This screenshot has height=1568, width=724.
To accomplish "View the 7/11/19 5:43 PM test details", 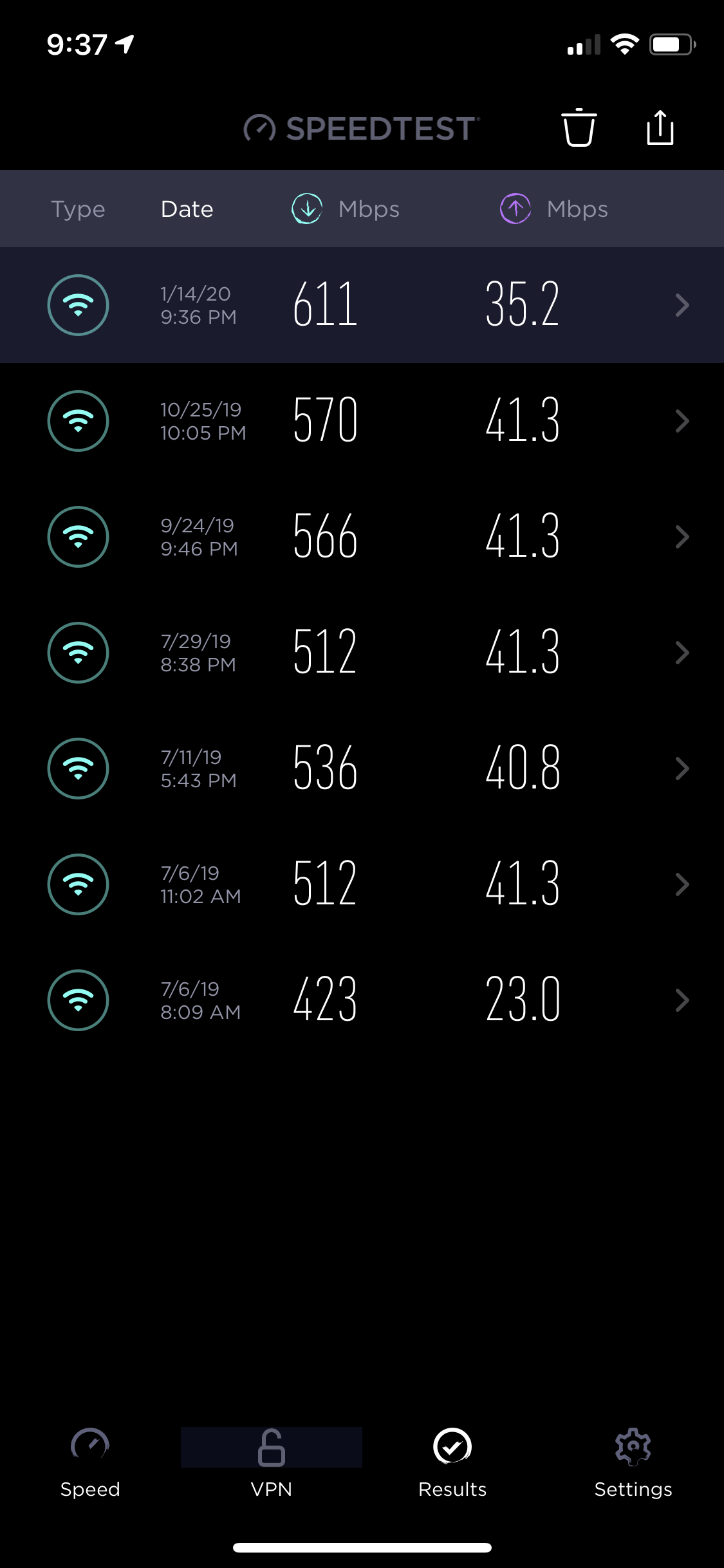I will 362,769.
